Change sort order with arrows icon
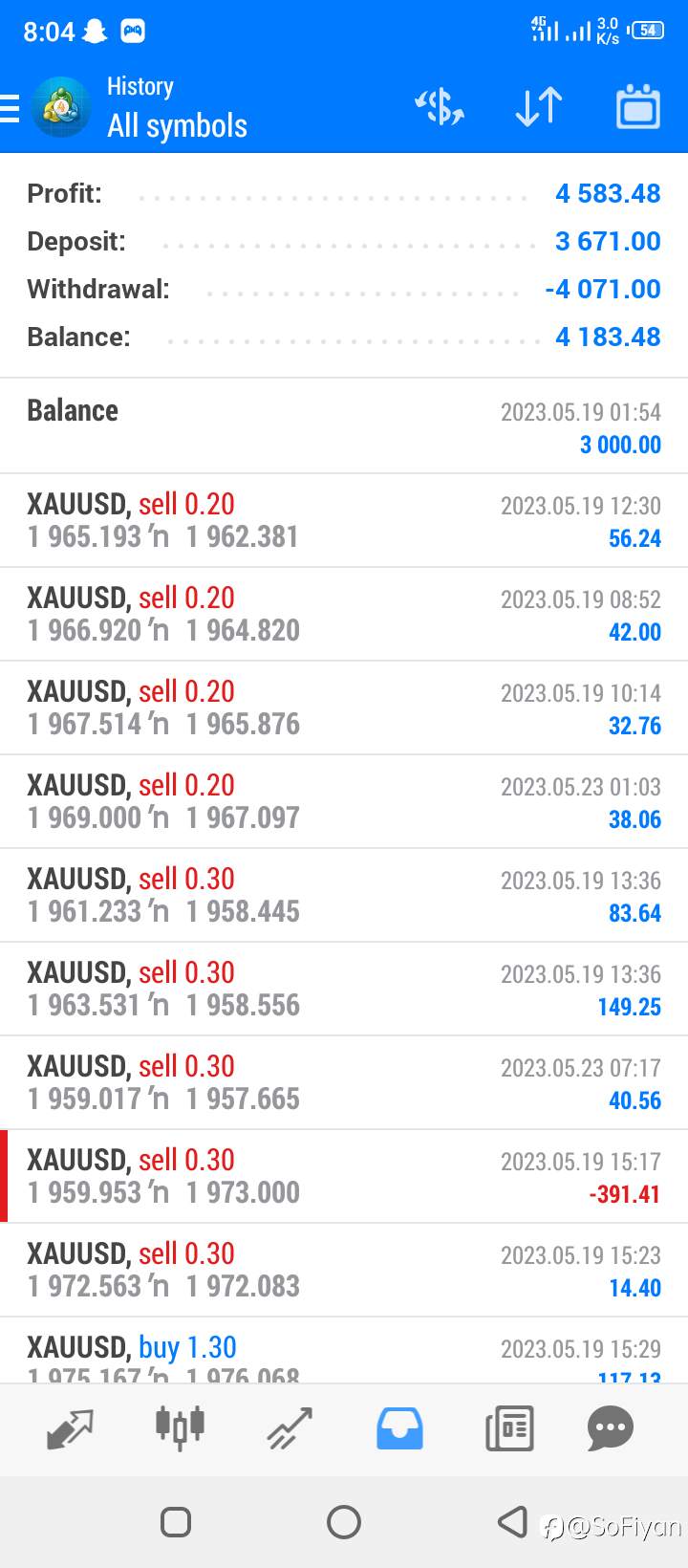The height and width of the screenshot is (1568, 688). click(x=539, y=107)
